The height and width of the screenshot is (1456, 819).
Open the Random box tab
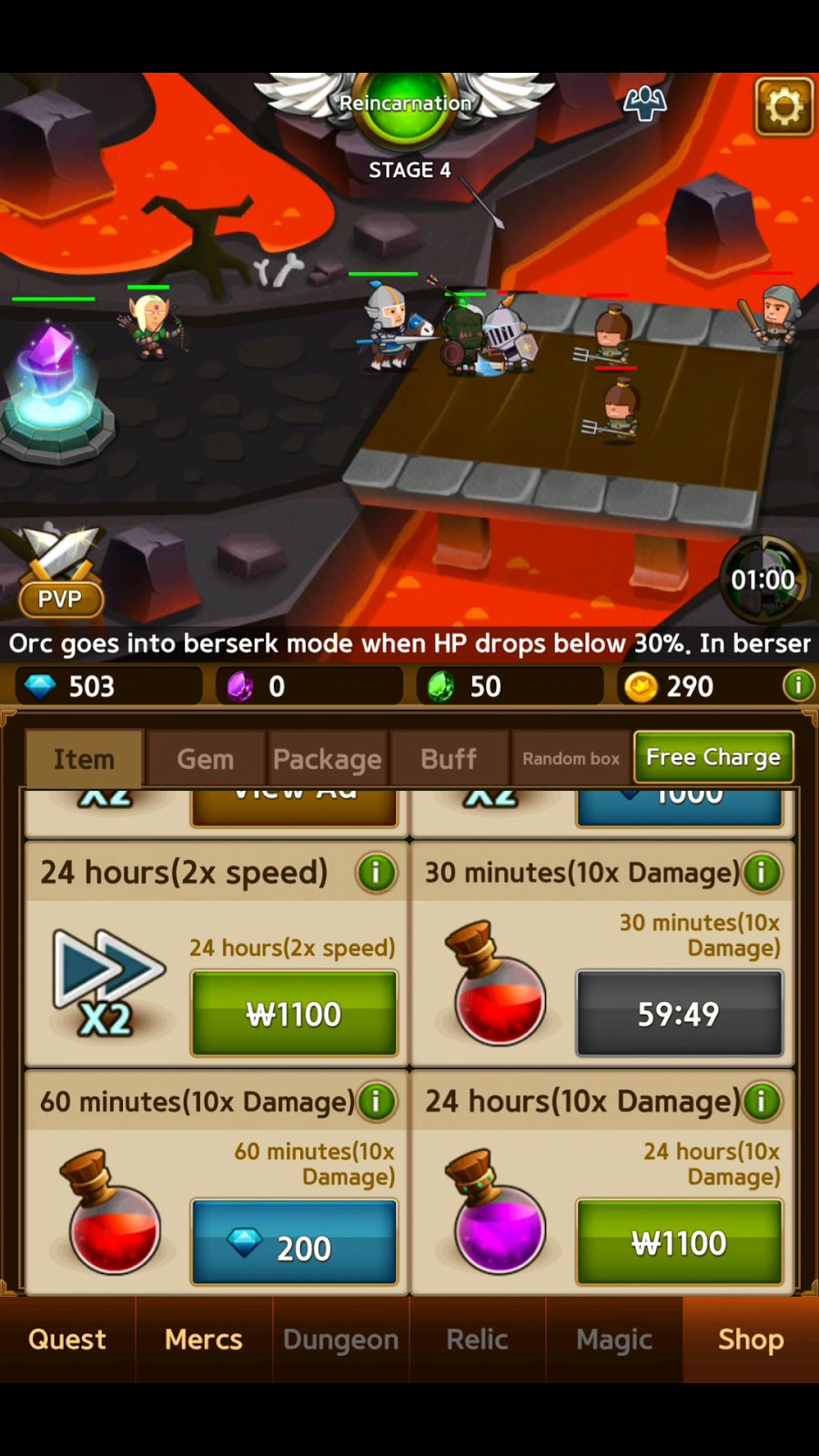571,759
